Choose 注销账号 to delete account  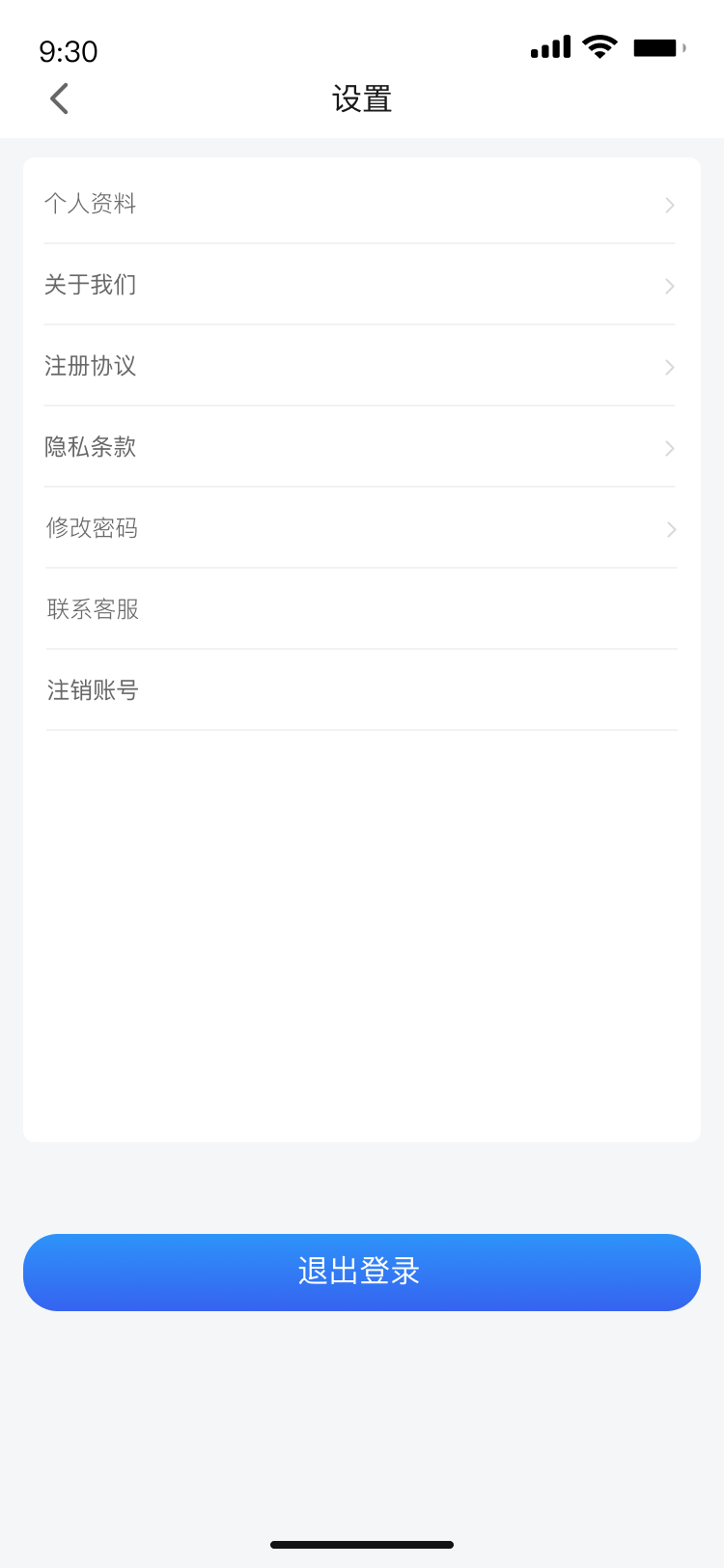(359, 690)
